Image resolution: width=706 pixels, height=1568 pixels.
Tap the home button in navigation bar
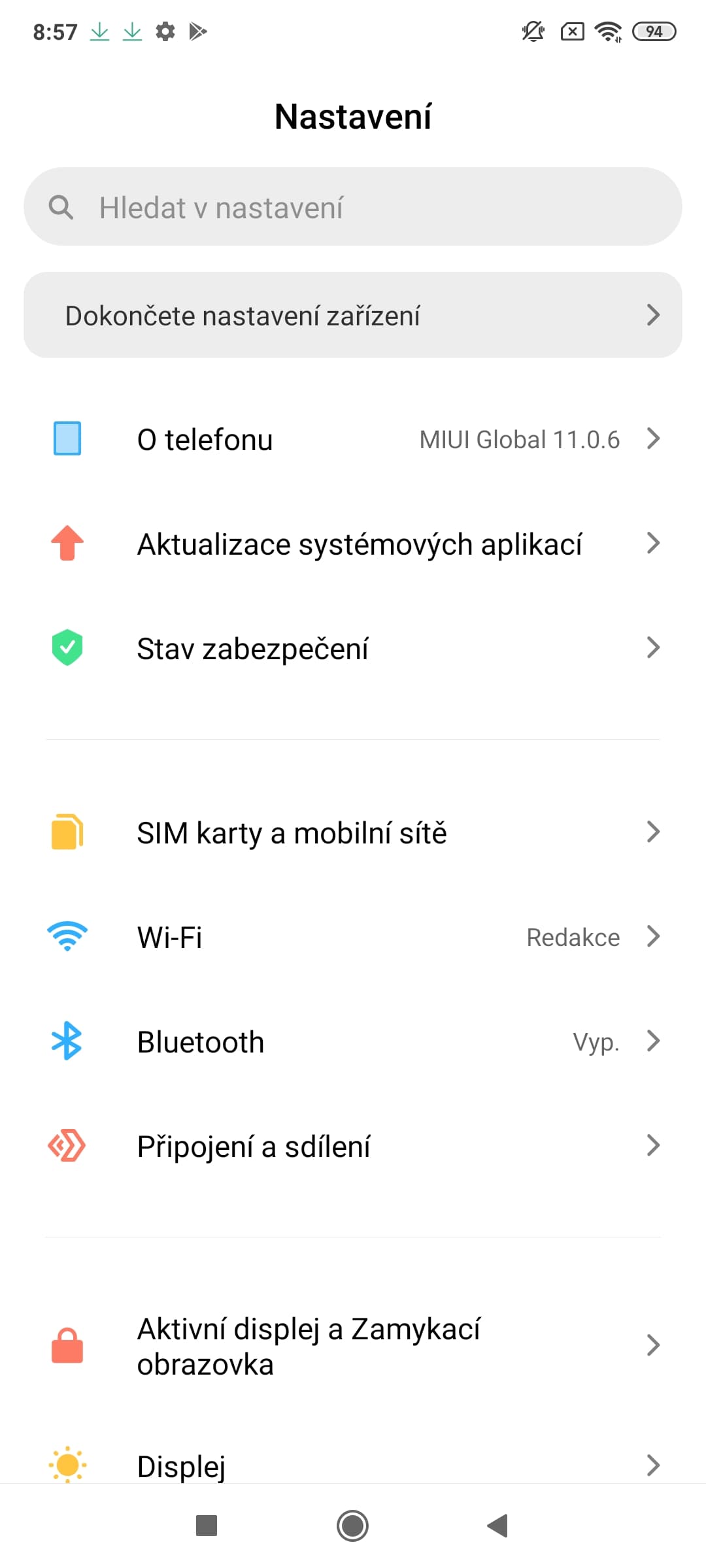(x=352, y=1526)
